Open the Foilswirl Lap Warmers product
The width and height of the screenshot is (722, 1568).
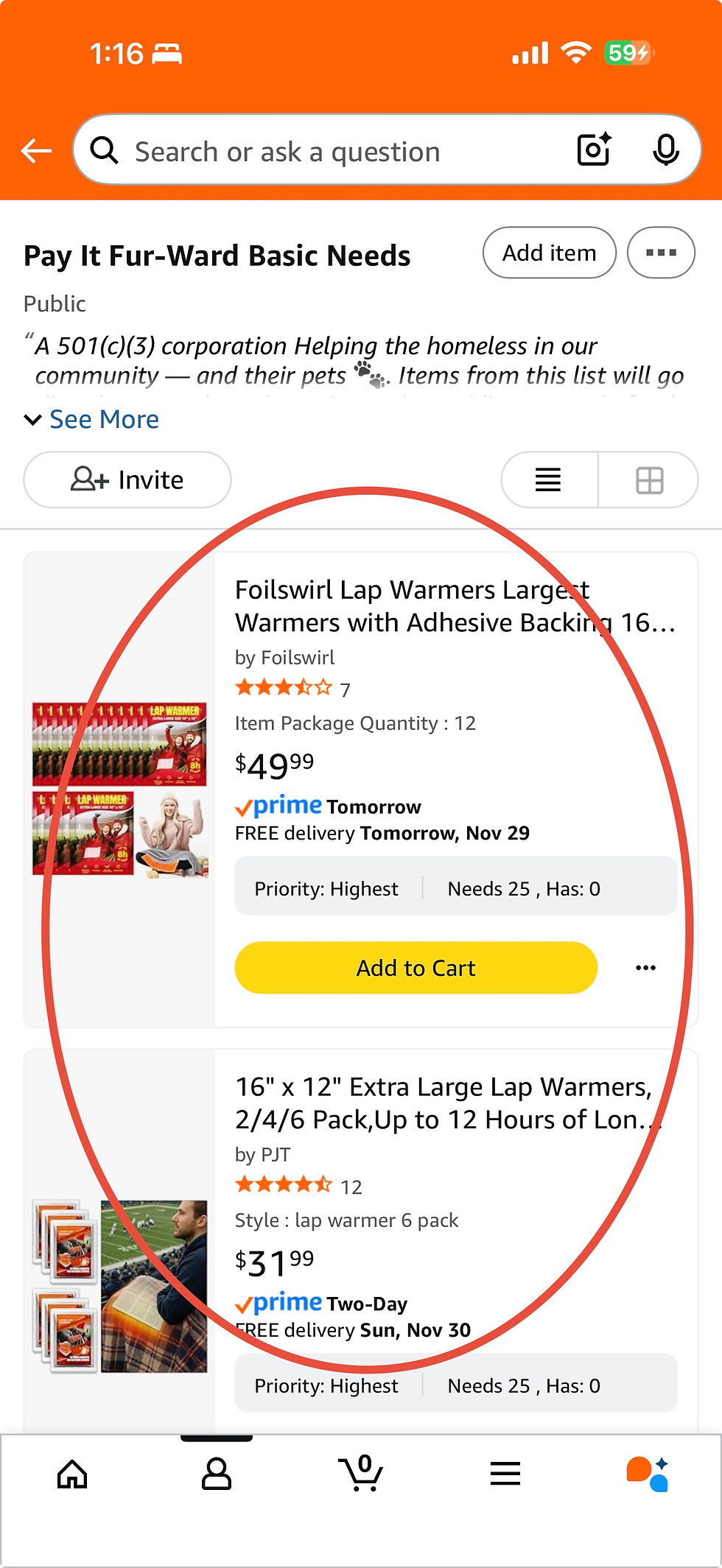point(455,606)
